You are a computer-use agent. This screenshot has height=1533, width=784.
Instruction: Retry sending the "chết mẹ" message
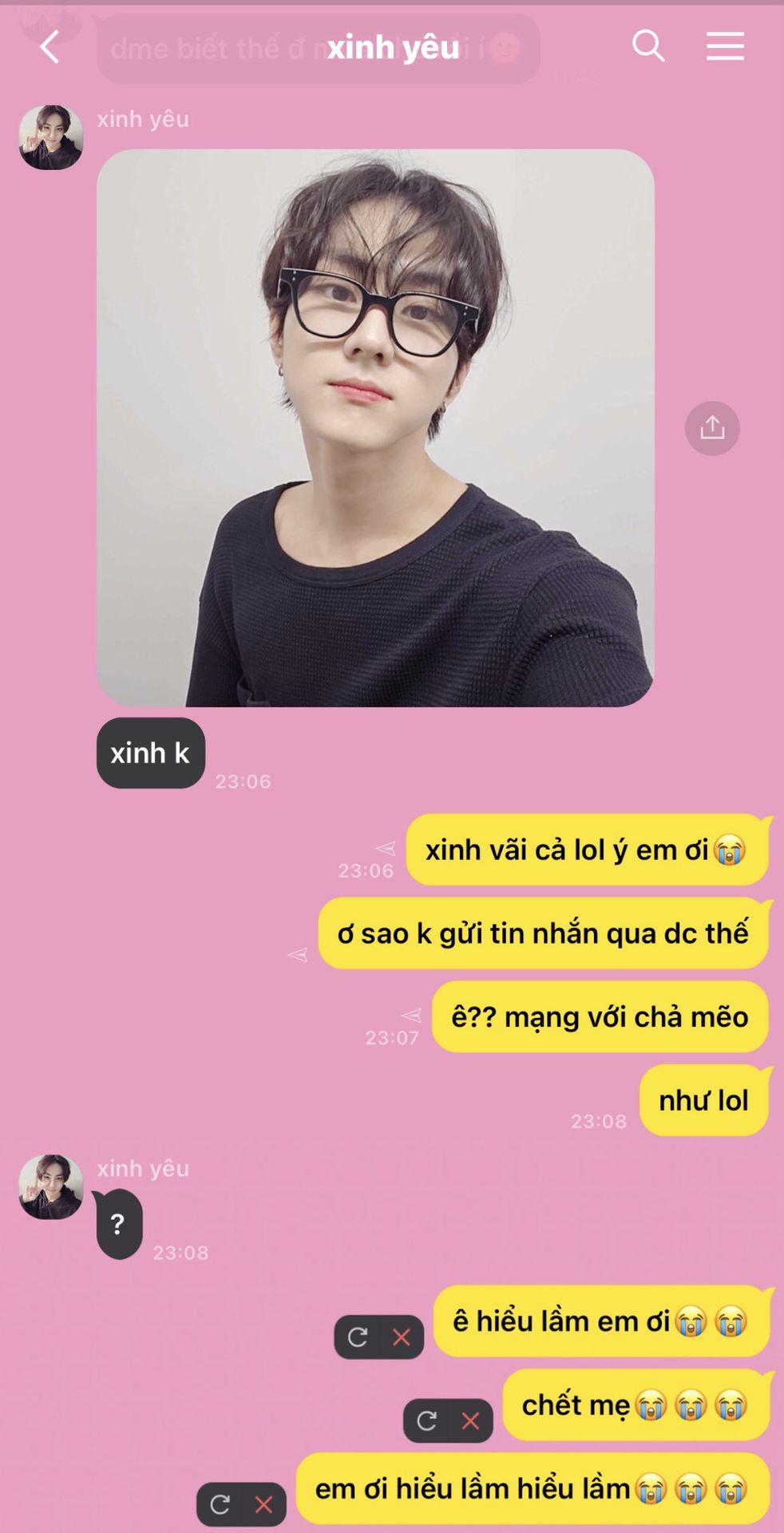427,1420
